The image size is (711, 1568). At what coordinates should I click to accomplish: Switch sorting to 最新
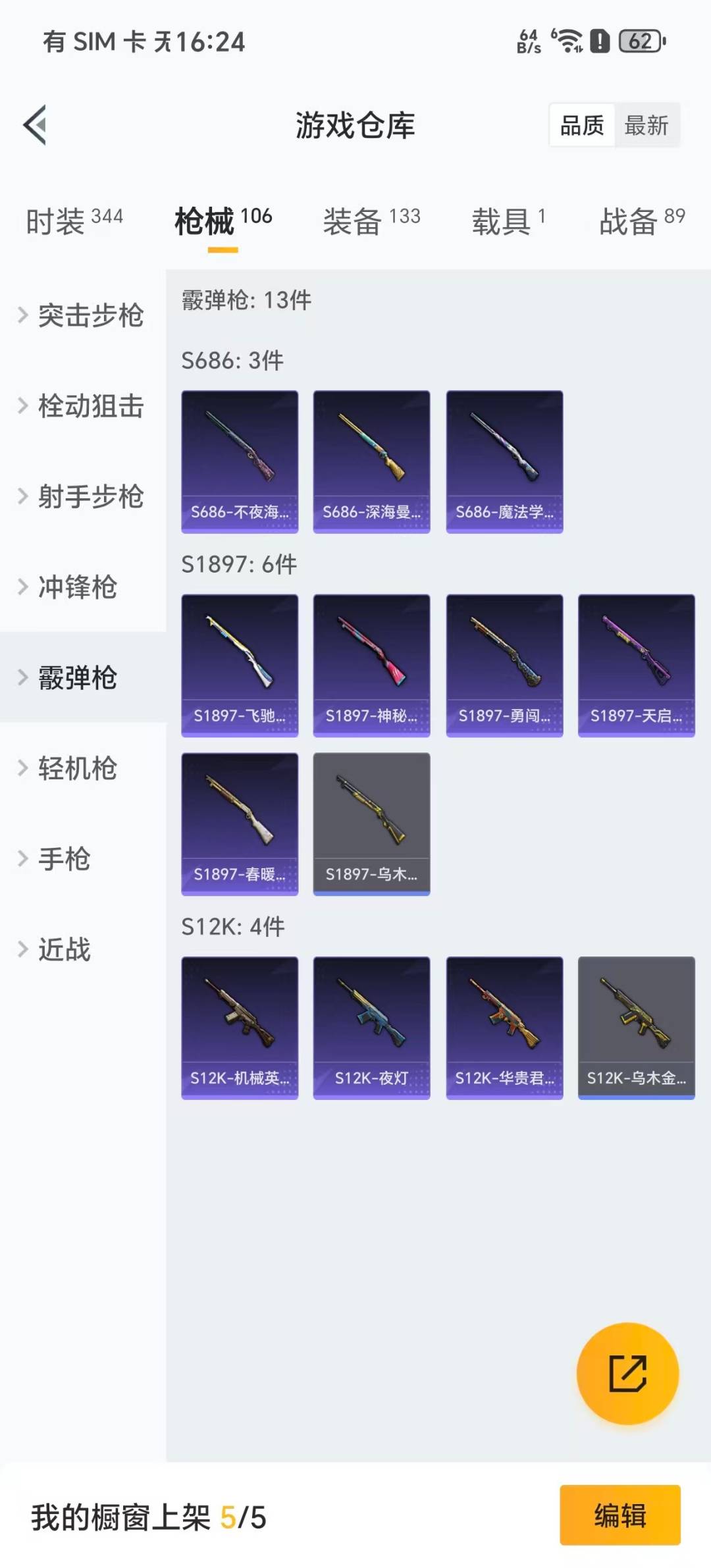648,125
